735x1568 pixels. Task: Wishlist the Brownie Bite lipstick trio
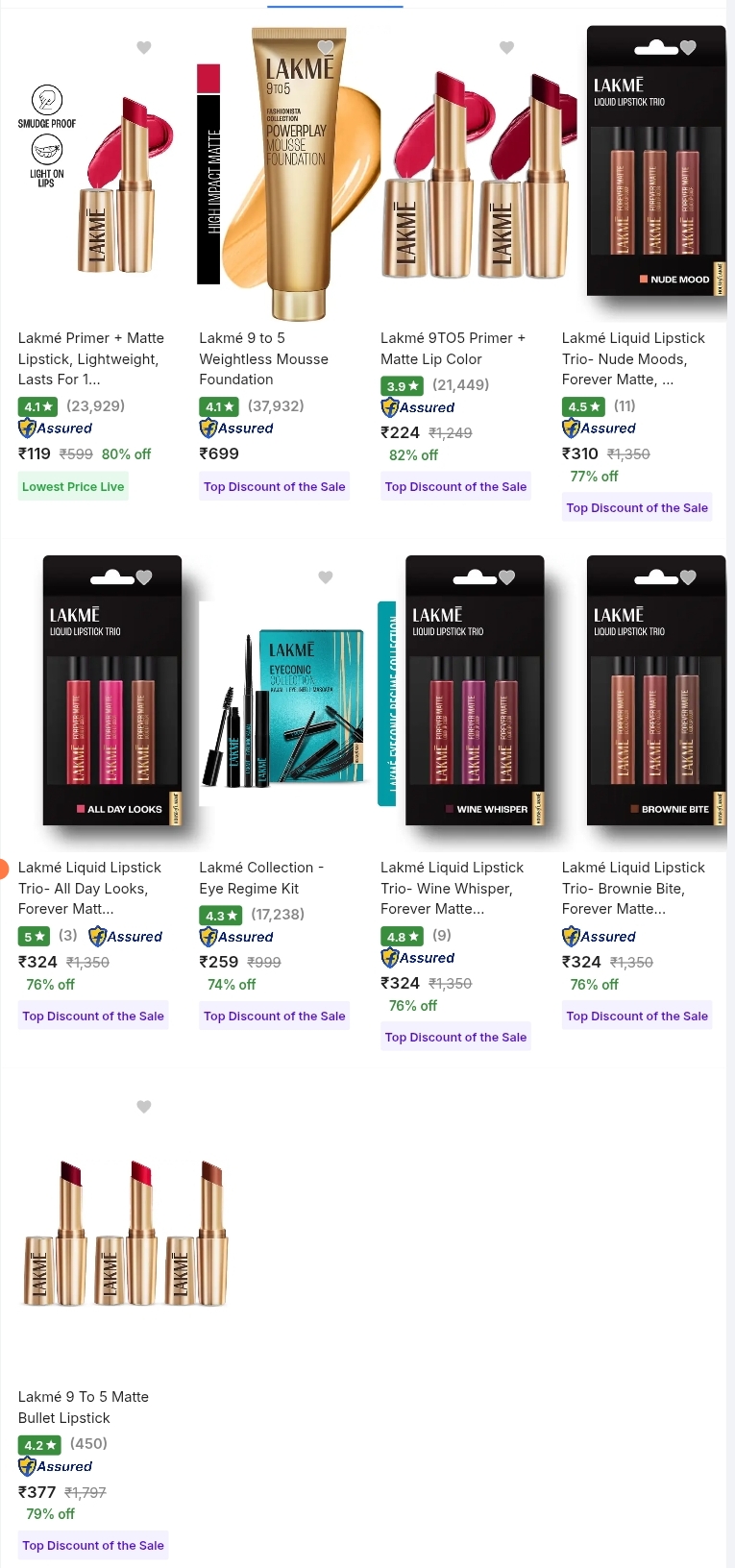click(688, 577)
